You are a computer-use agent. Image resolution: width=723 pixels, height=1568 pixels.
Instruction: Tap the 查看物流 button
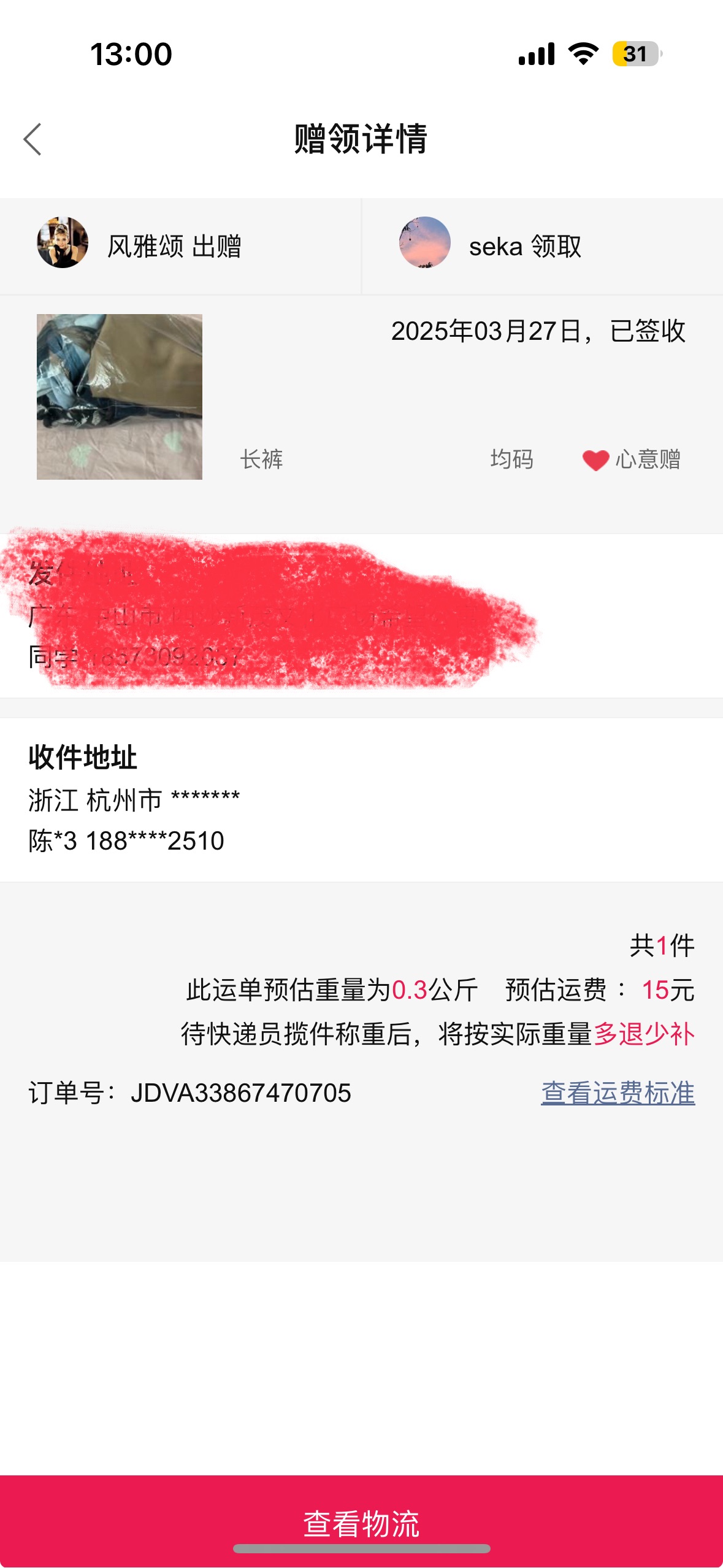click(361, 1521)
